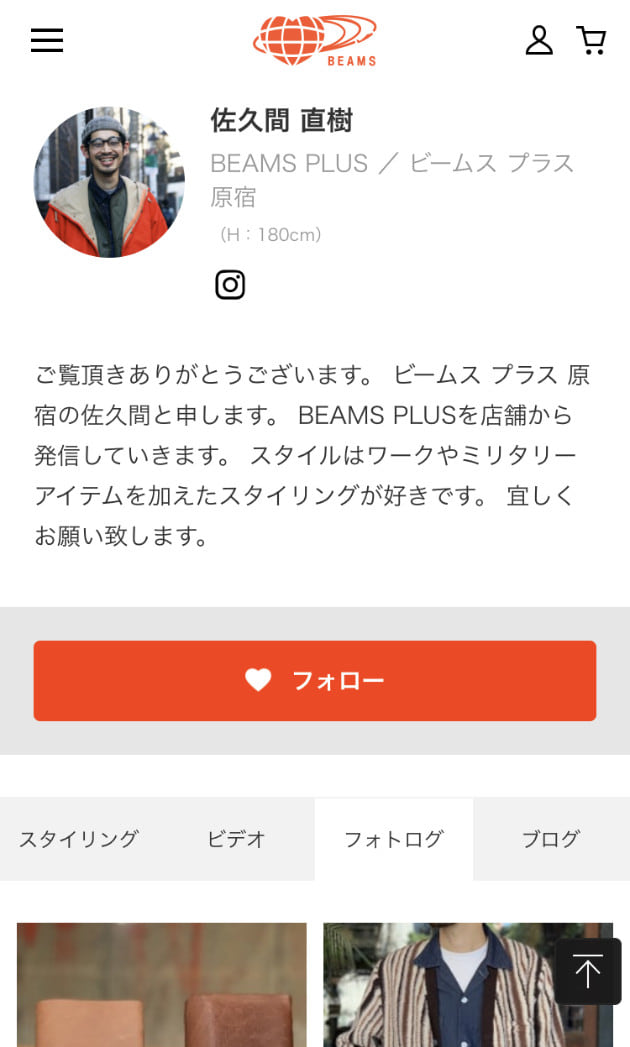The width and height of the screenshot is (630, 1047).
Task: Open the account profile icon
Action: [x=539, y=40]
